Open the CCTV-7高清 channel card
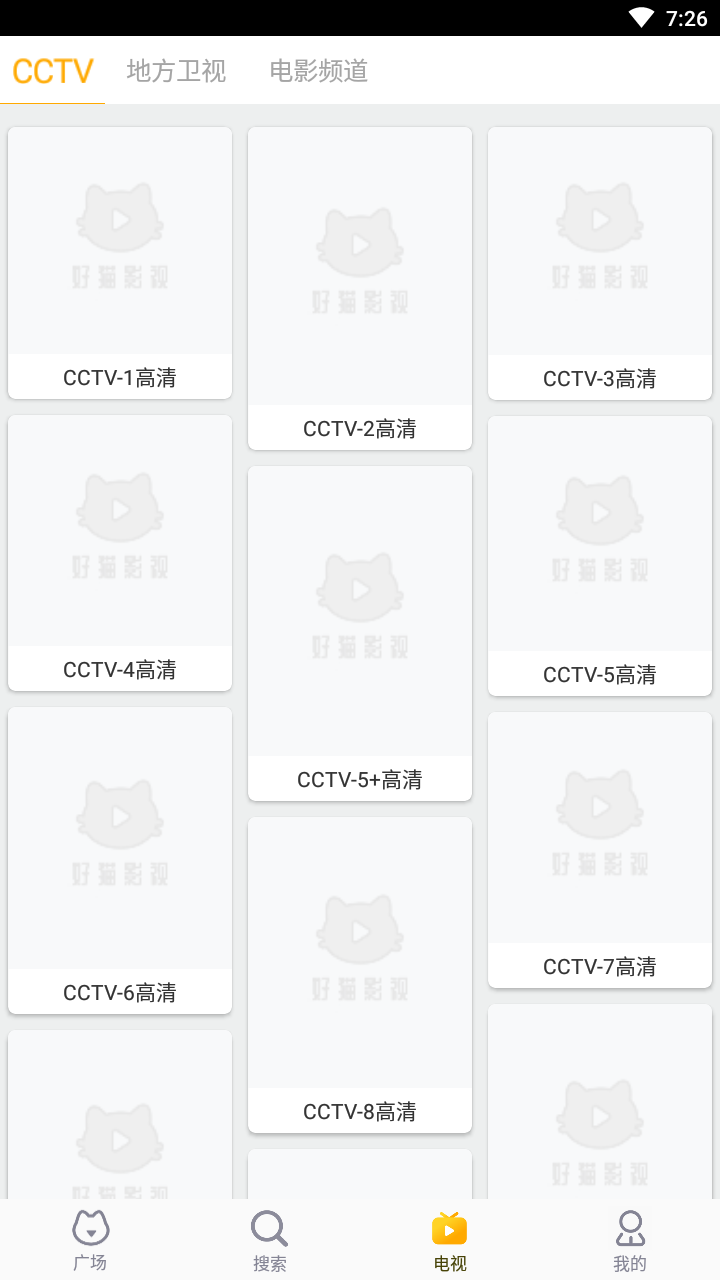Screen dimensions: 720x1280 (600, 850)
